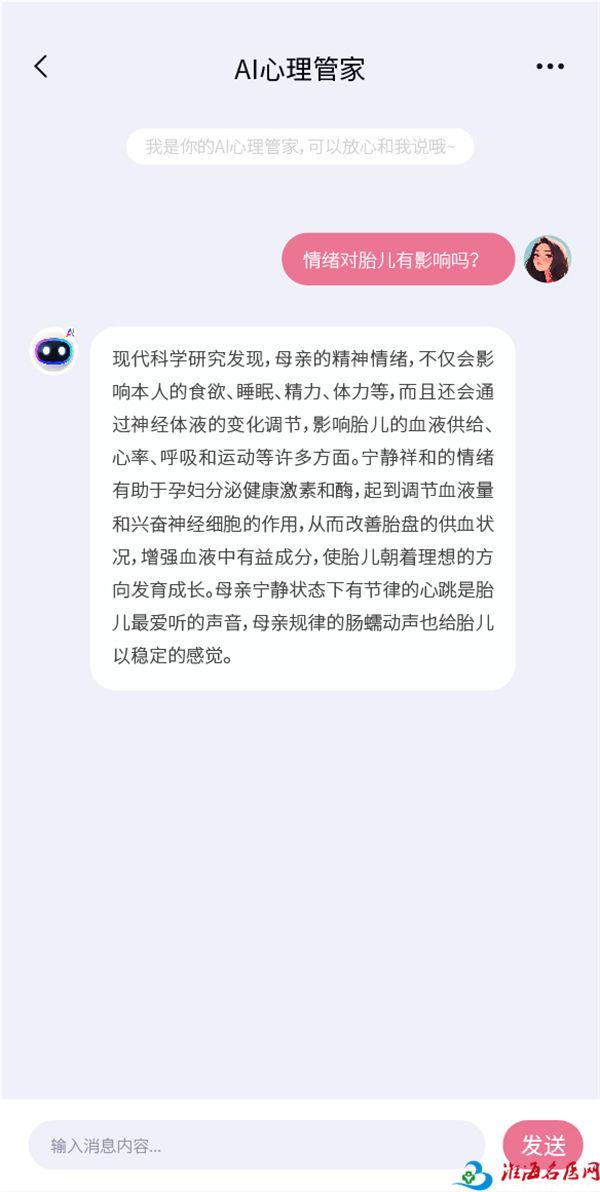Send the message with 发送 button
The image size is (600, 1192).
(542, 1144)
